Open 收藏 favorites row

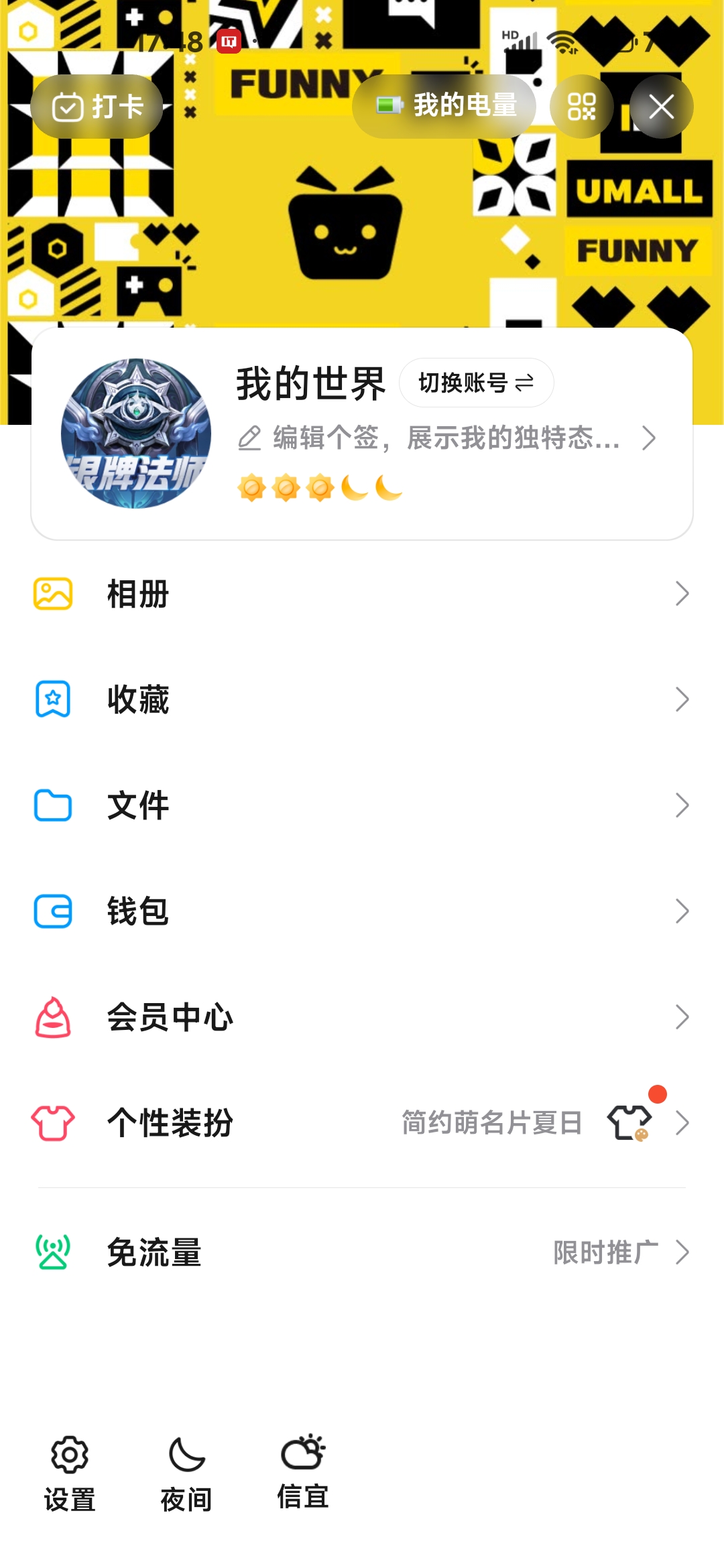pyautogui.click(x=362, y=700)
